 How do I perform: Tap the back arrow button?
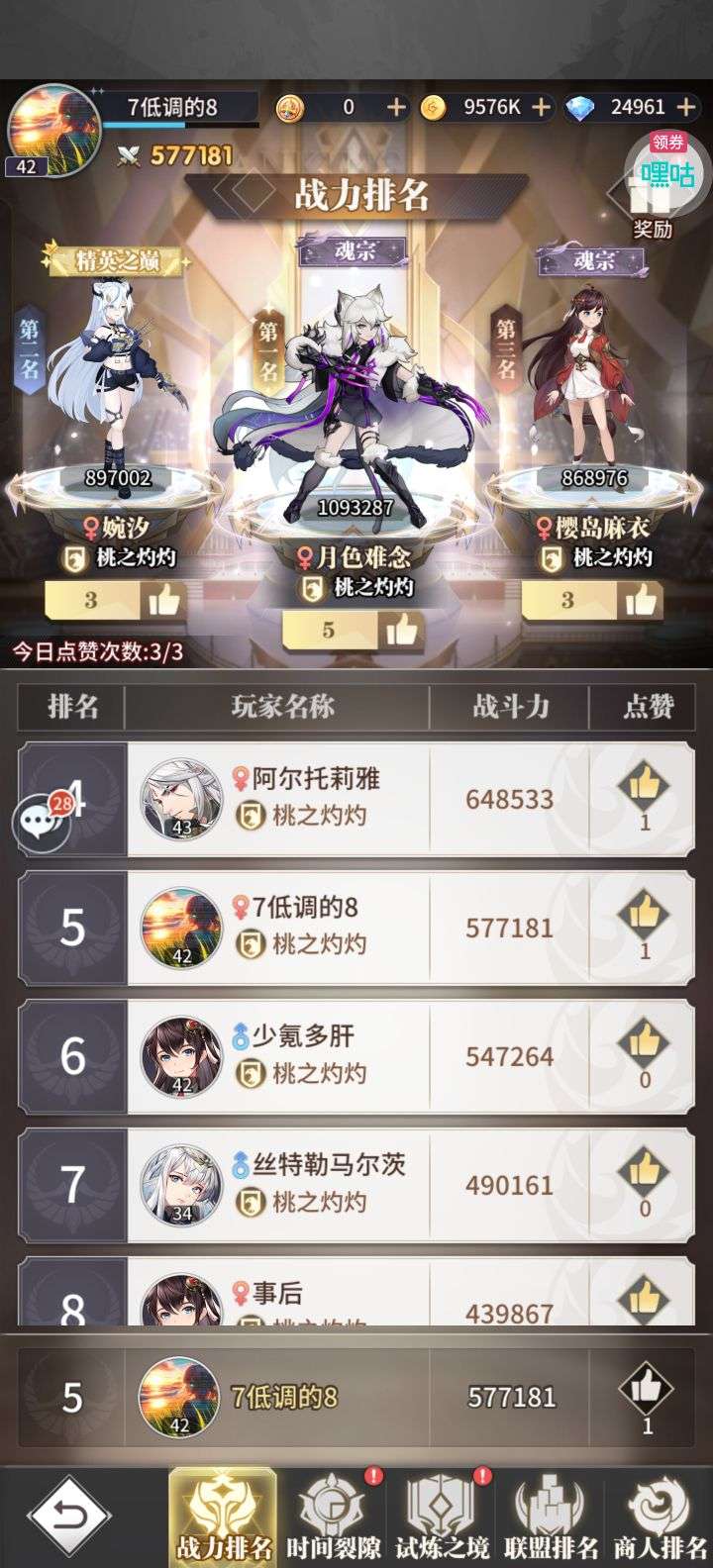click(x=69, y=1516)
